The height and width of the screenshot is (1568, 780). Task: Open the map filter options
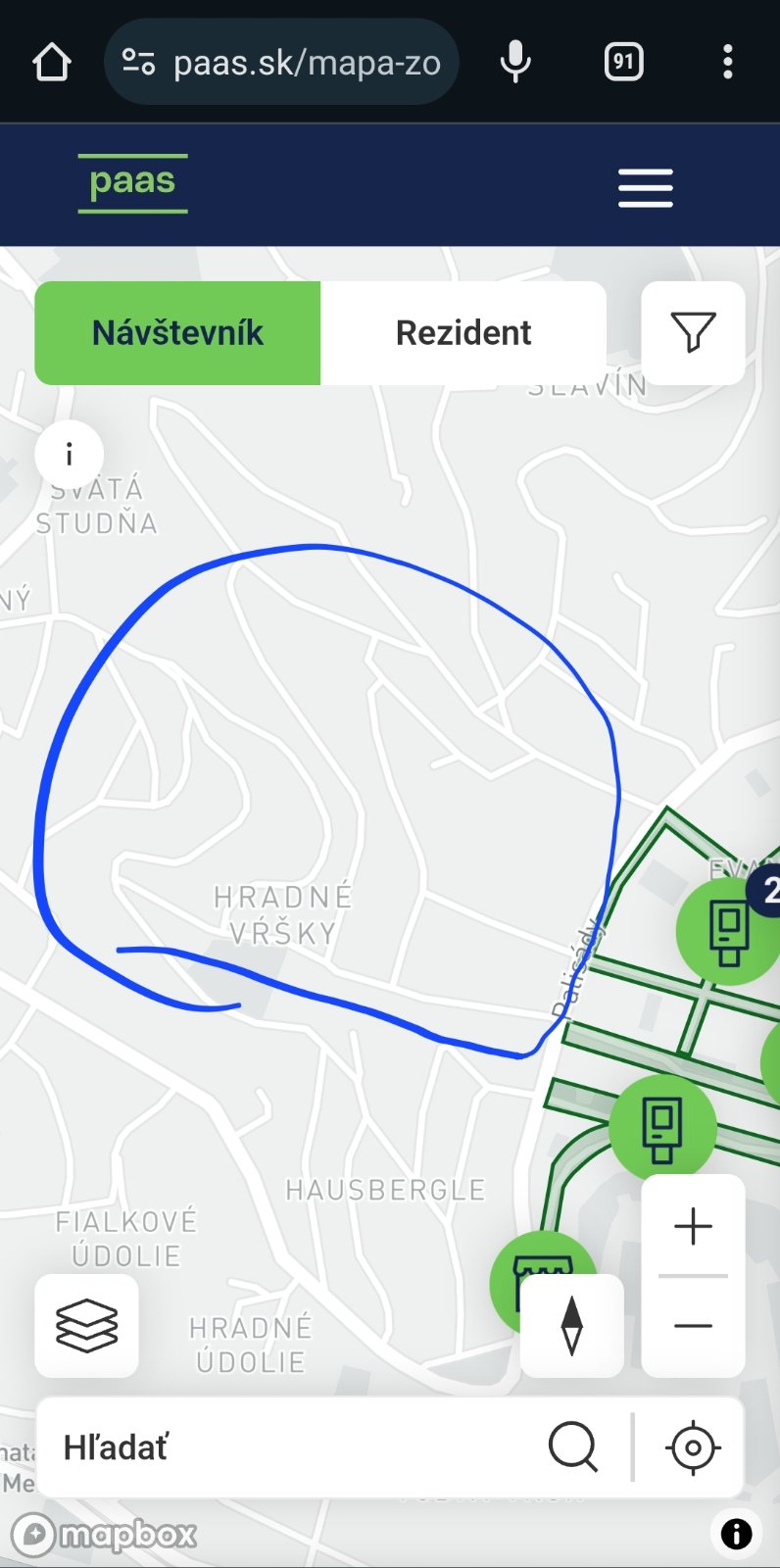[693, 333]
